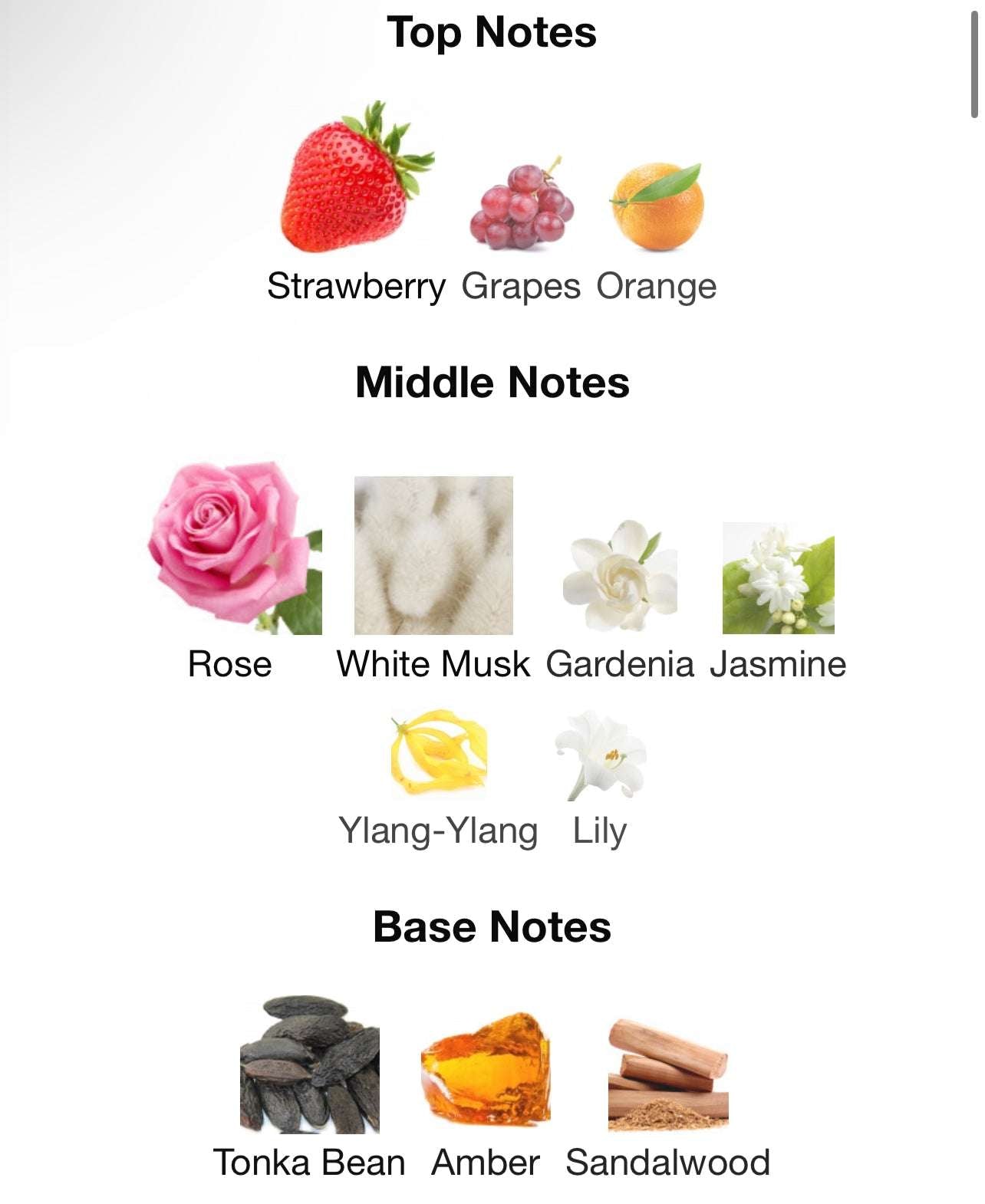Open the Tonka Bean note
Viewport: 985px width, 1204px height.
click(309, 1064)
